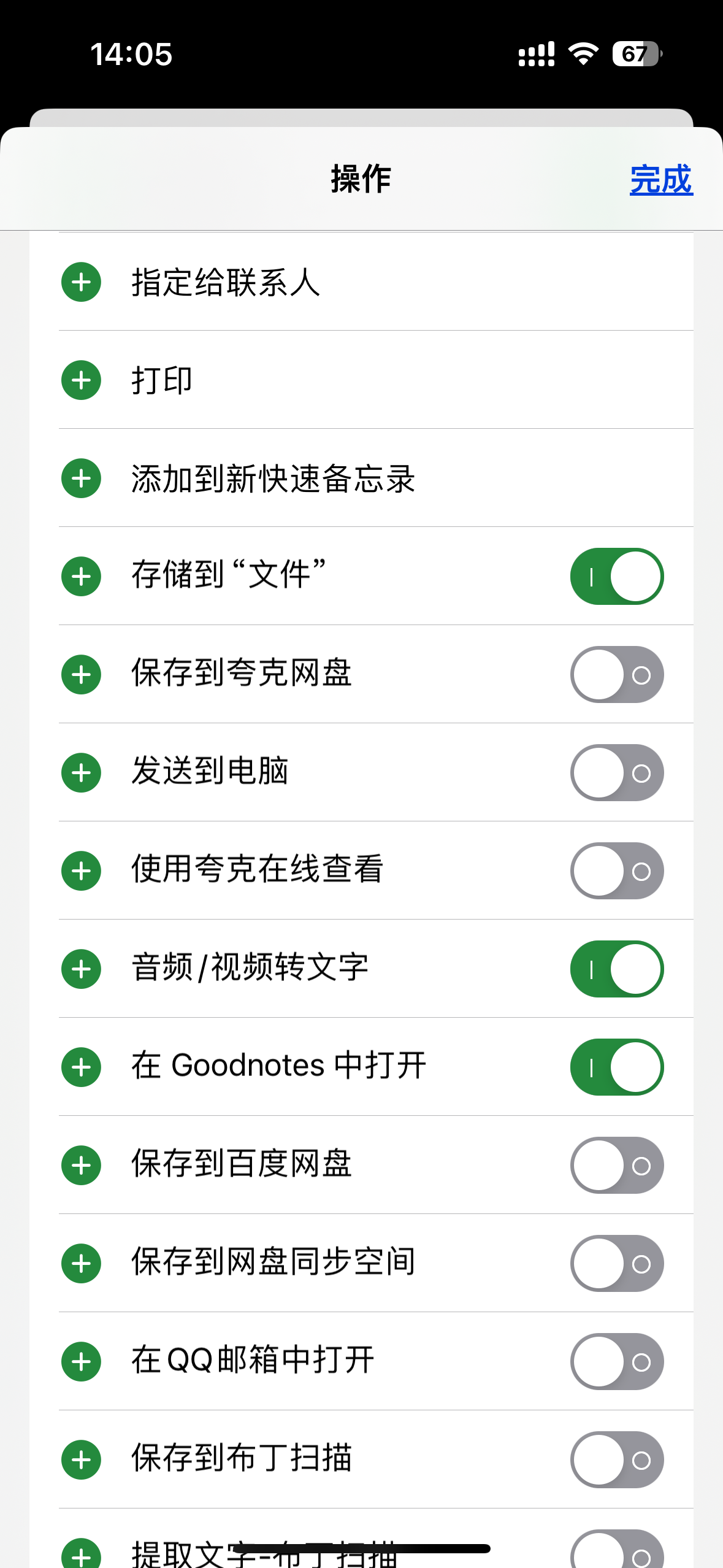
Task: Disable 在 Goodnotes 中打开 switch
Action: (617, 1067)
